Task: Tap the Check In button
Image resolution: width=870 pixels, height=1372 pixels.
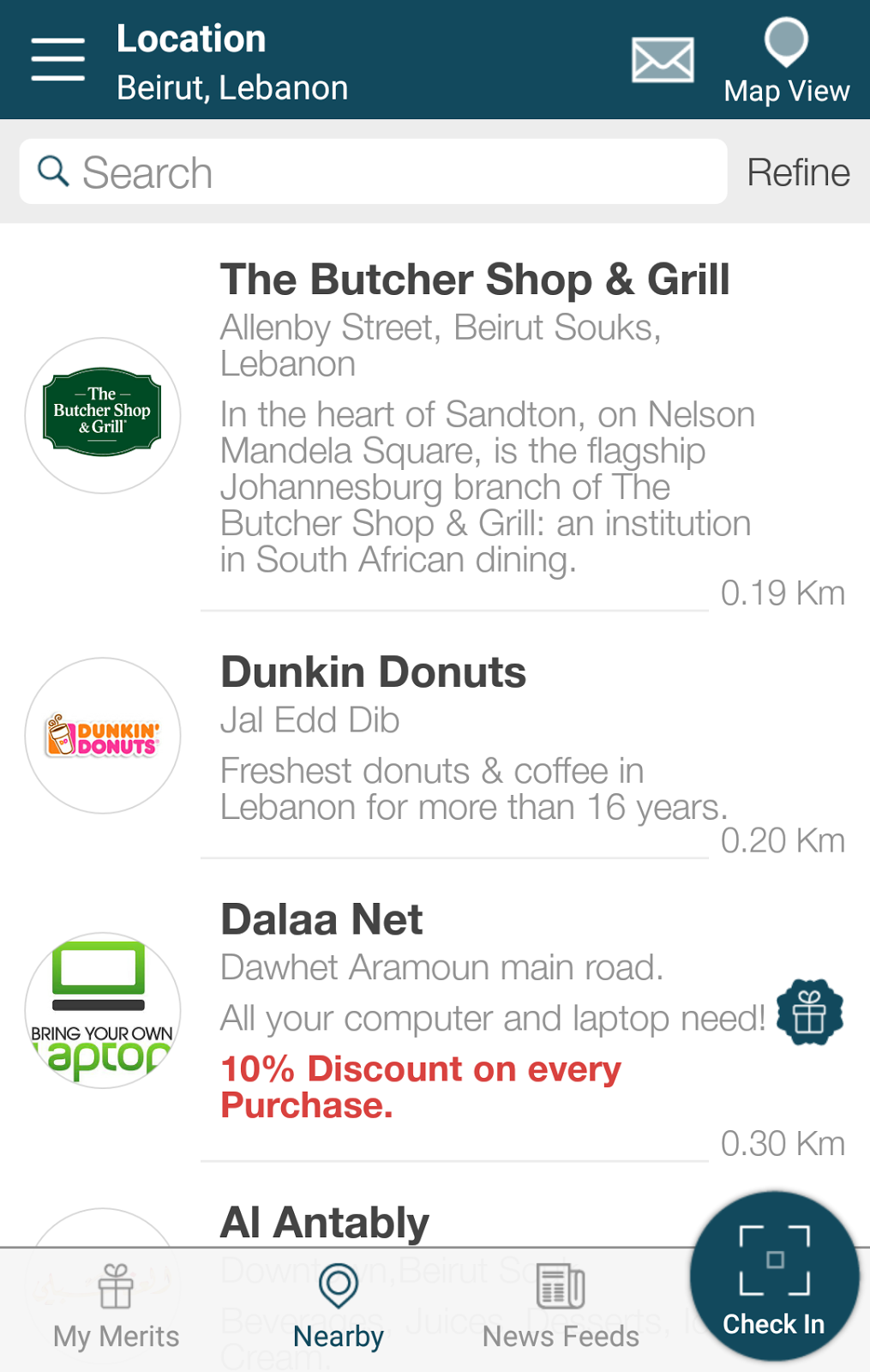Action: pyautogui.click(x=774, y=1276)
